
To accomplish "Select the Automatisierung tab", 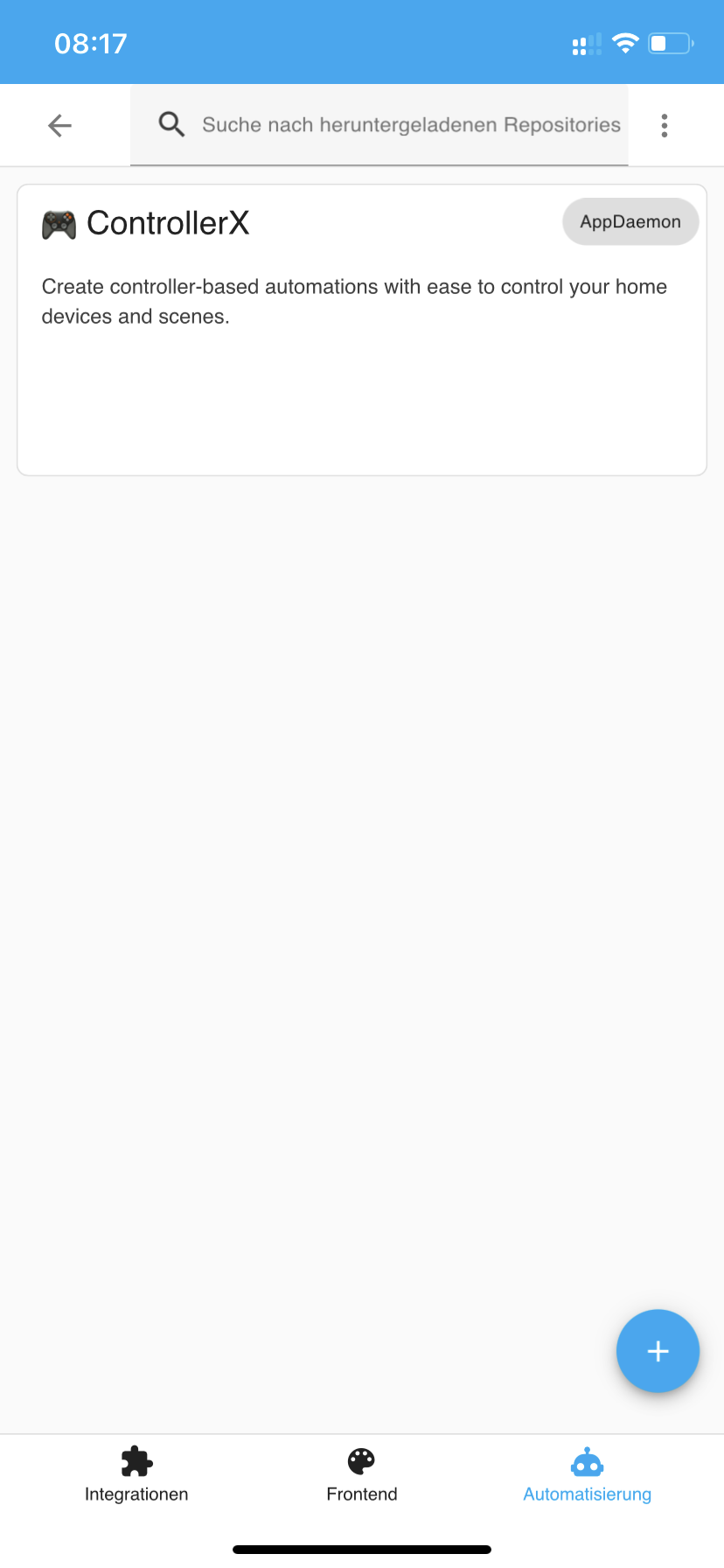I will [587, 1473].
